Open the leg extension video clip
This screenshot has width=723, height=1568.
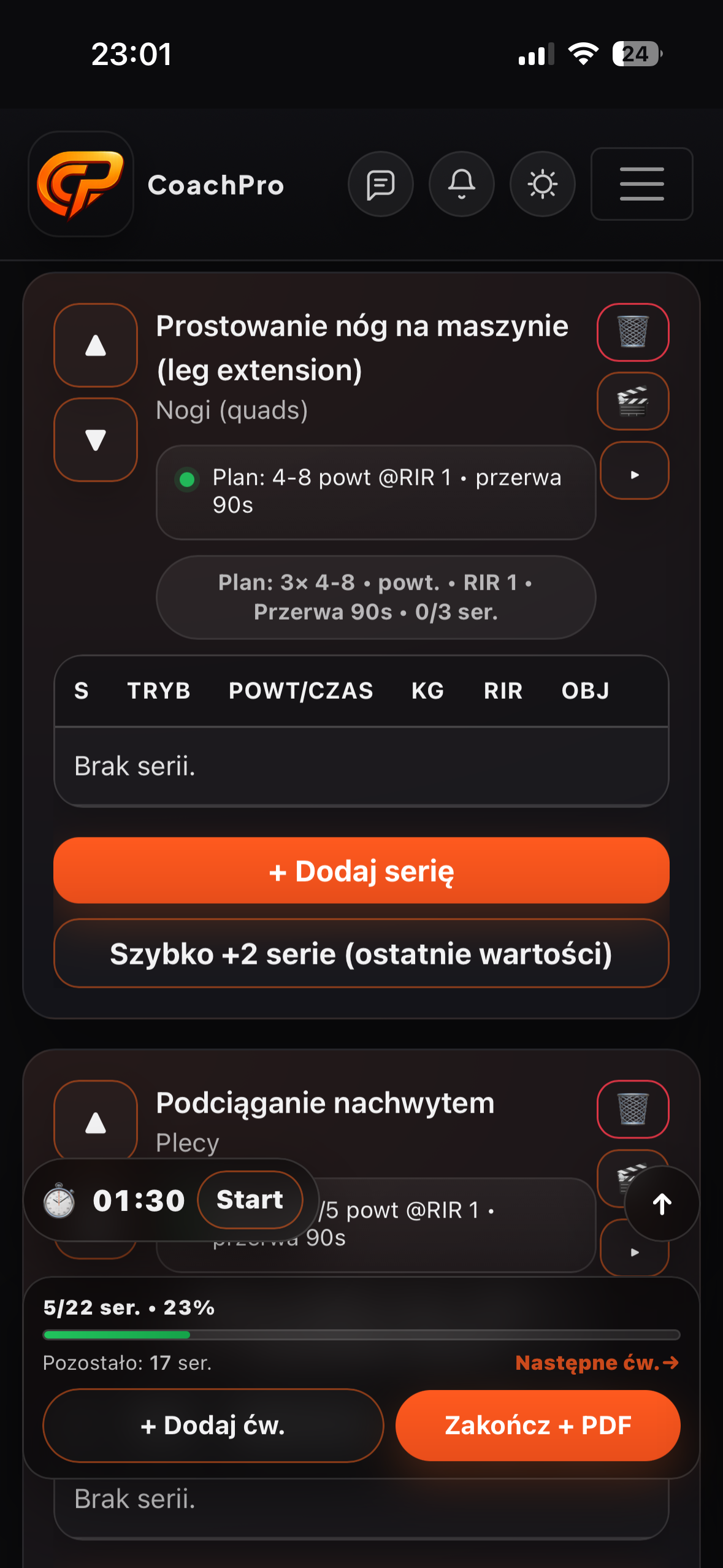(x=633, y=401)
